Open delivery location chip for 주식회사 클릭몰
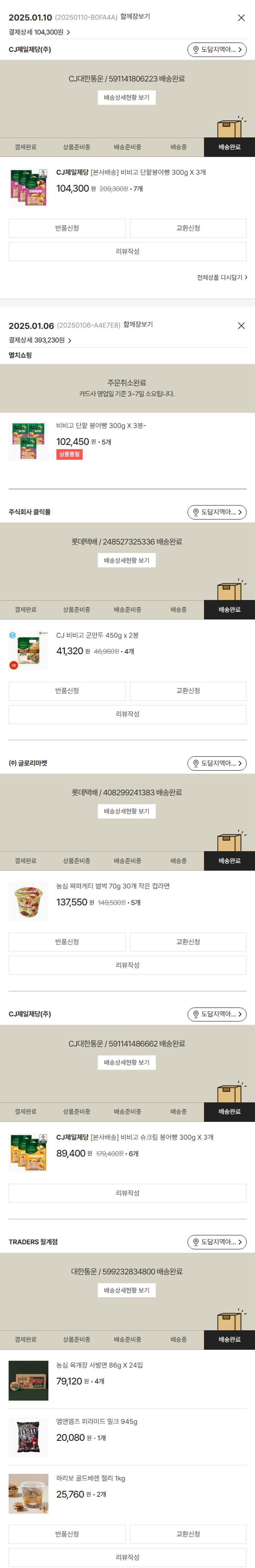The image size is (255, 1568). (x=217, y=512)
